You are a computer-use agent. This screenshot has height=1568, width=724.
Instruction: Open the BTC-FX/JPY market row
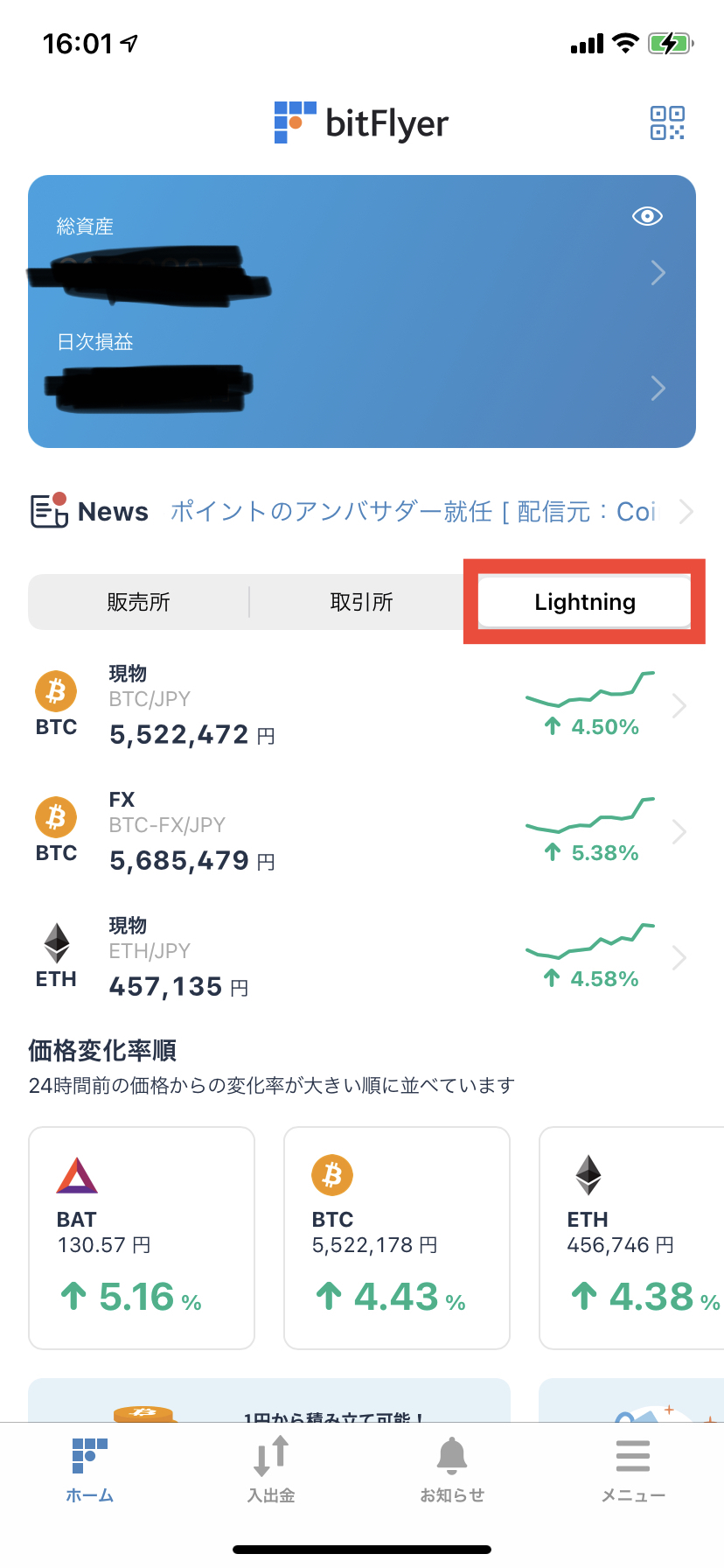362,831
